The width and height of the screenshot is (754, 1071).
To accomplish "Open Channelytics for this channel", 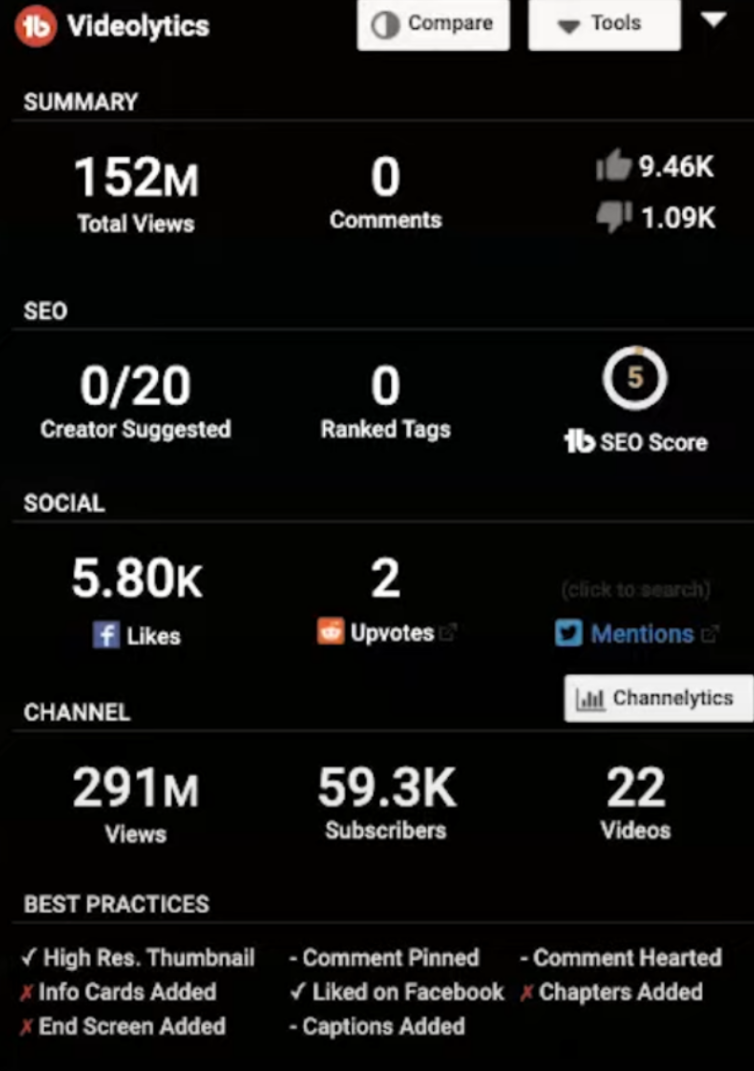I will pos(659,698).
